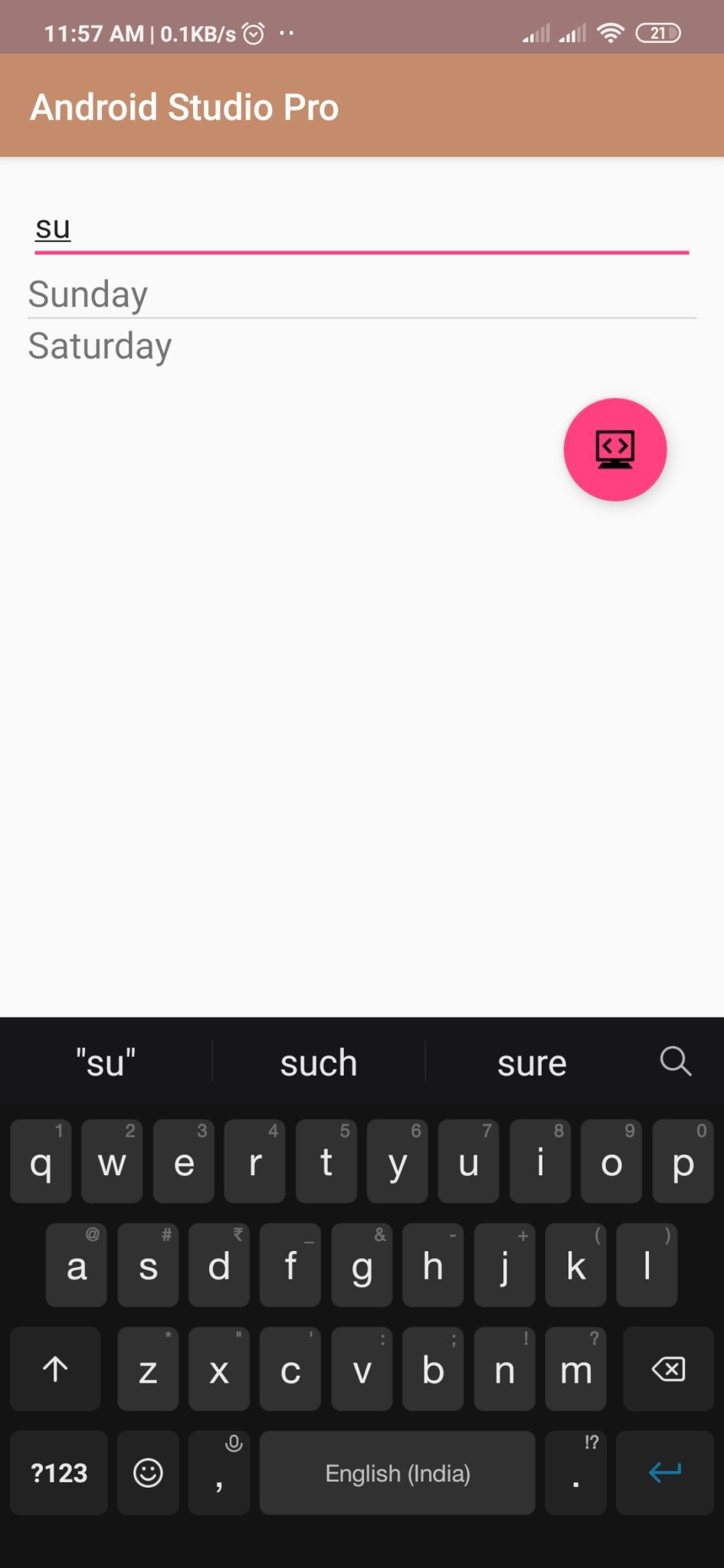The image size is (724, 1568).
Task: Hit the backspace key
Action: pos(668,1369)
